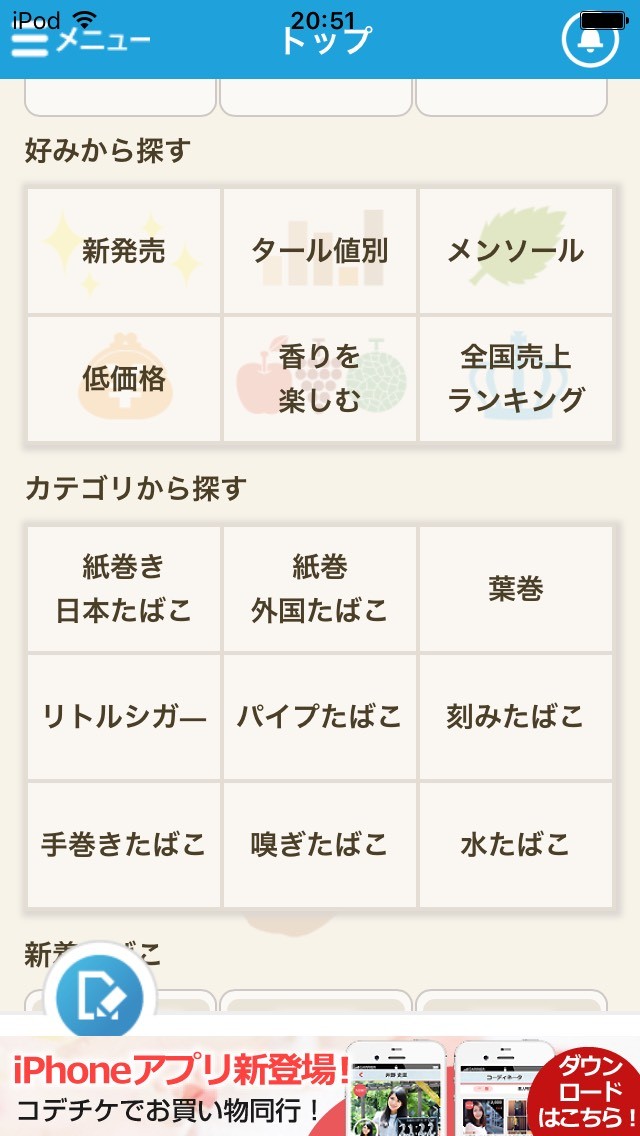Open 紙巻外国たばこ category
The width and height of the screenshot is (640, 1136).
click(x=320, y=589)
